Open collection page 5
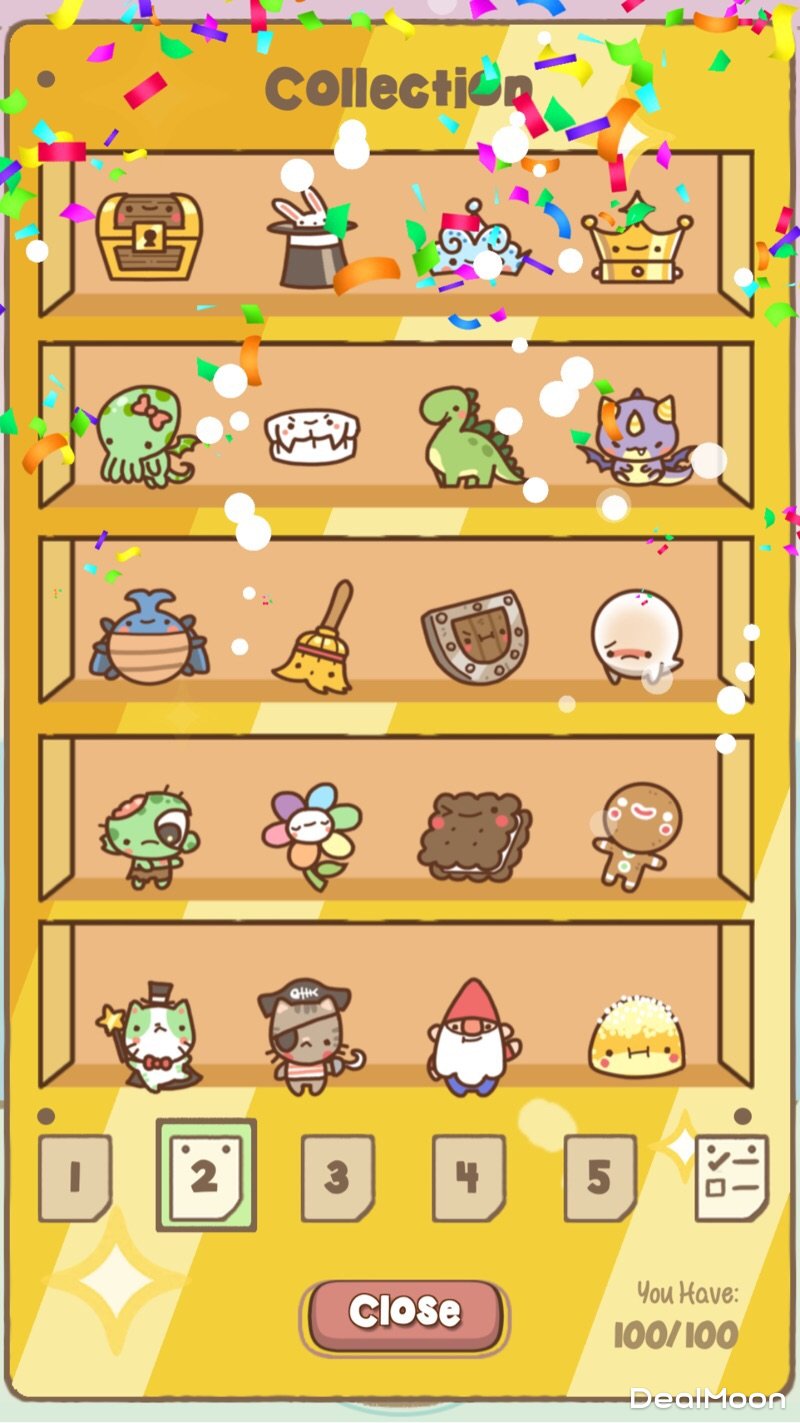The height and width of the screenshot is (1423, 800). [x=599, y=1177]
